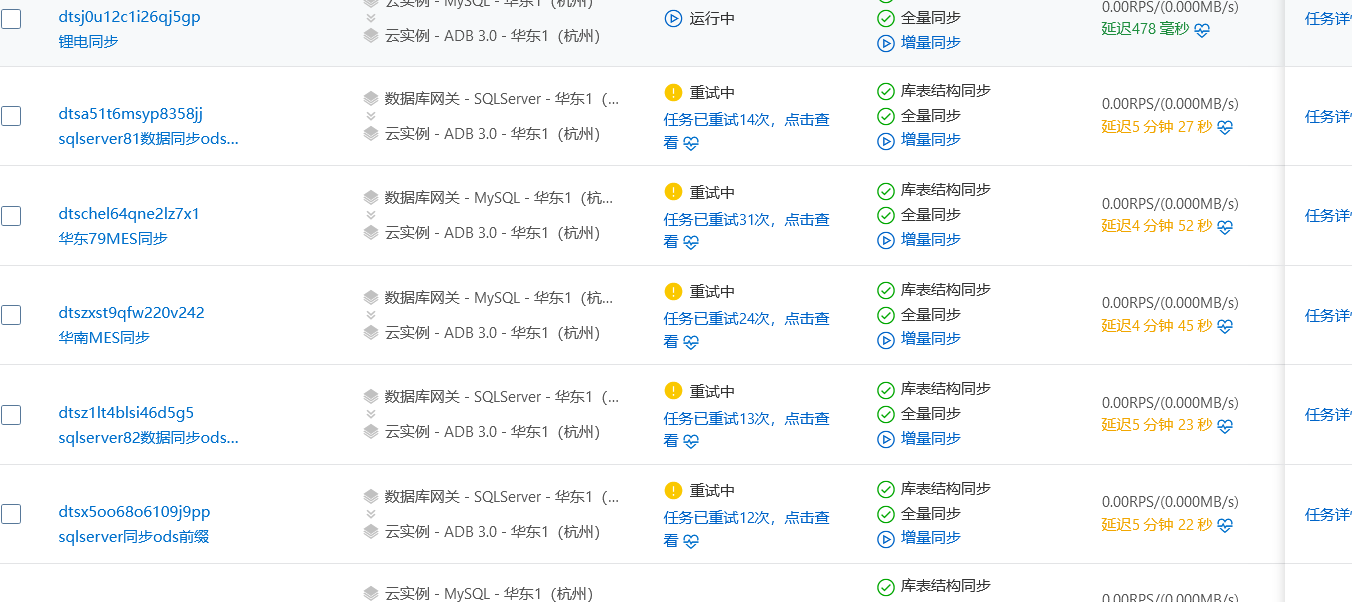Open task ID dtsa51t6msyp8358jj
The width and height of the screenshot is (1352, 602).
130,114
